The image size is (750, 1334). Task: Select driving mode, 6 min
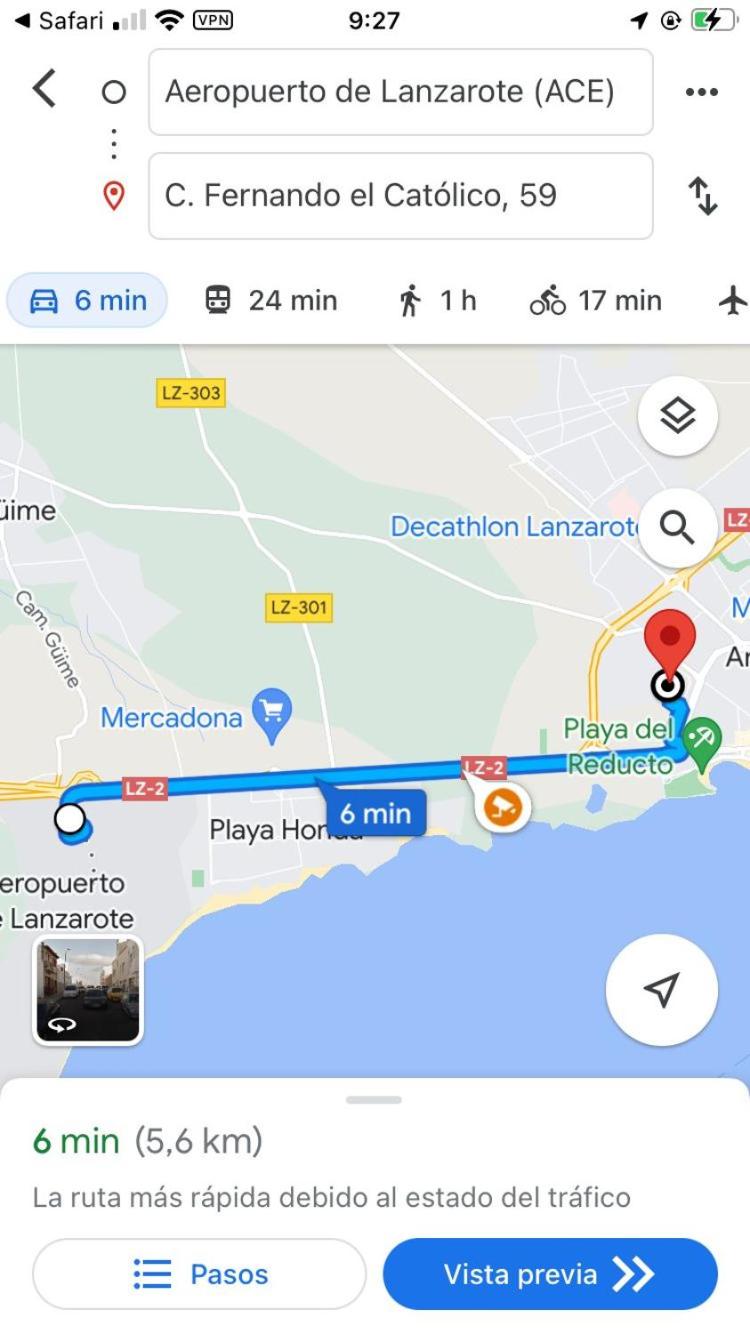pos(87,300)
